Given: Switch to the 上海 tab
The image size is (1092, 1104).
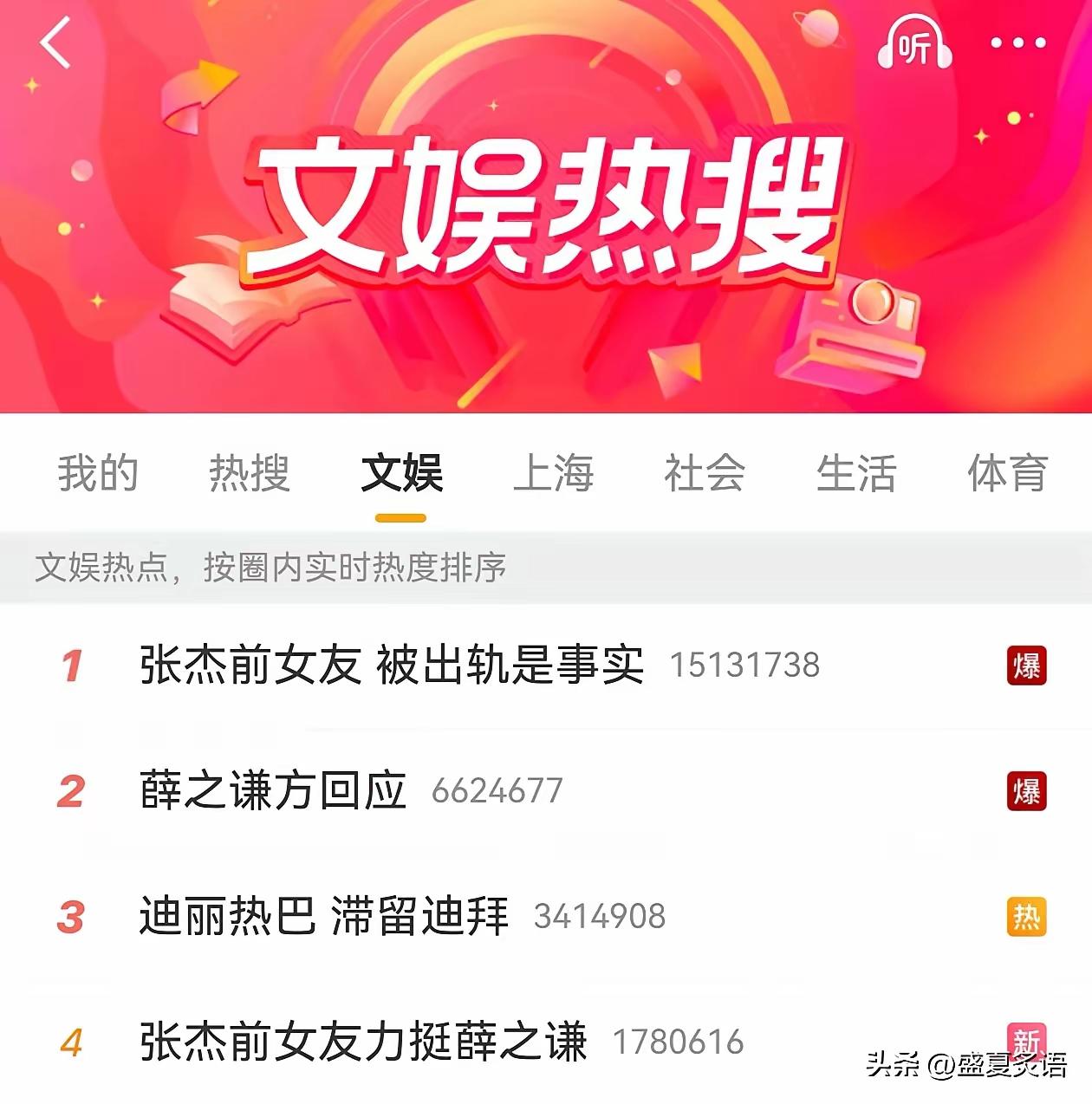Looking at the screenshot, I should [x=556, y=473].
